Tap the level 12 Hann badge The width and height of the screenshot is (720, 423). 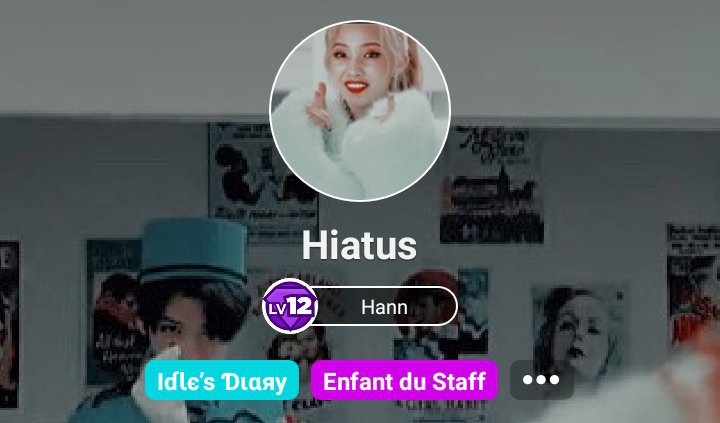360,306
